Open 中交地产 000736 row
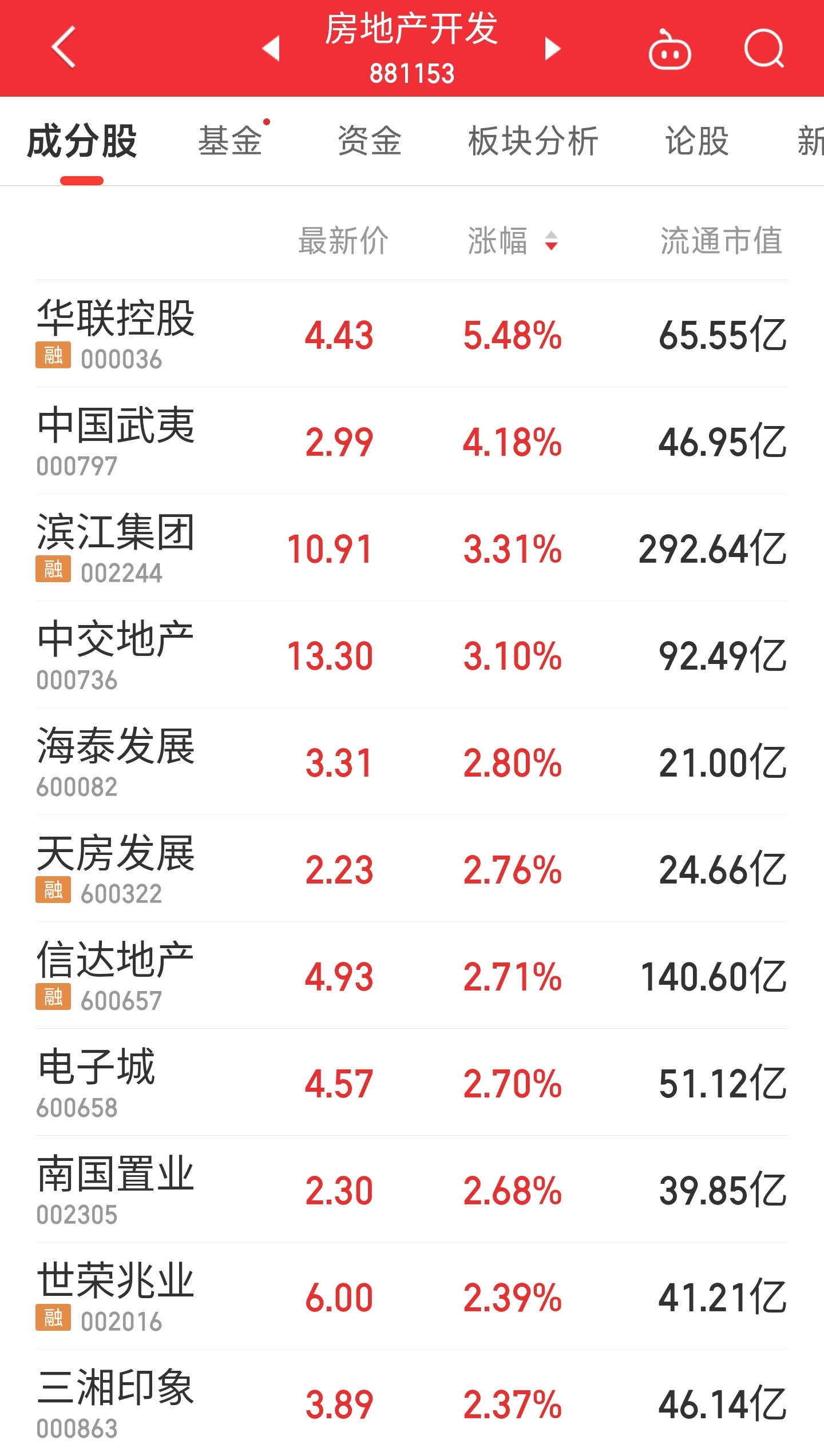 (412, 655)
